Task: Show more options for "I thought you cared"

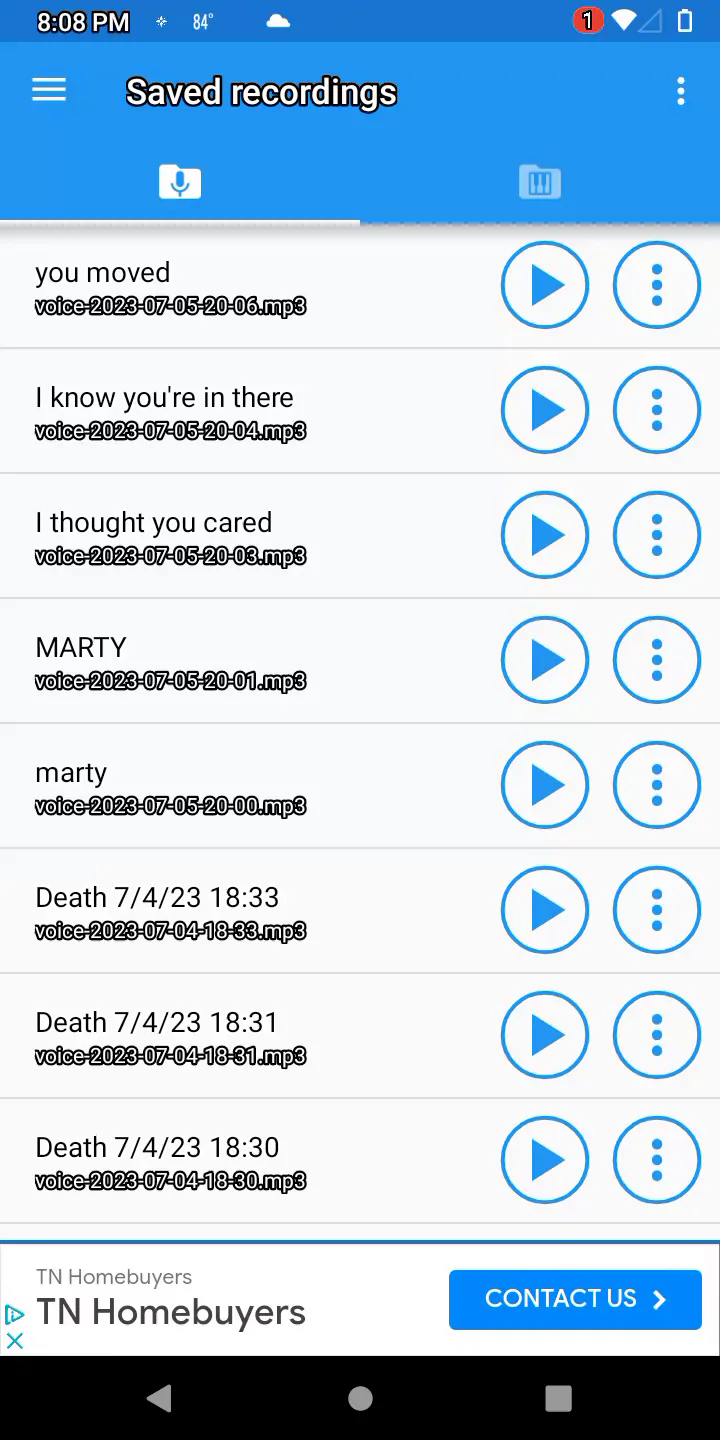Action: pyautogui.click(x=656, y=535)
